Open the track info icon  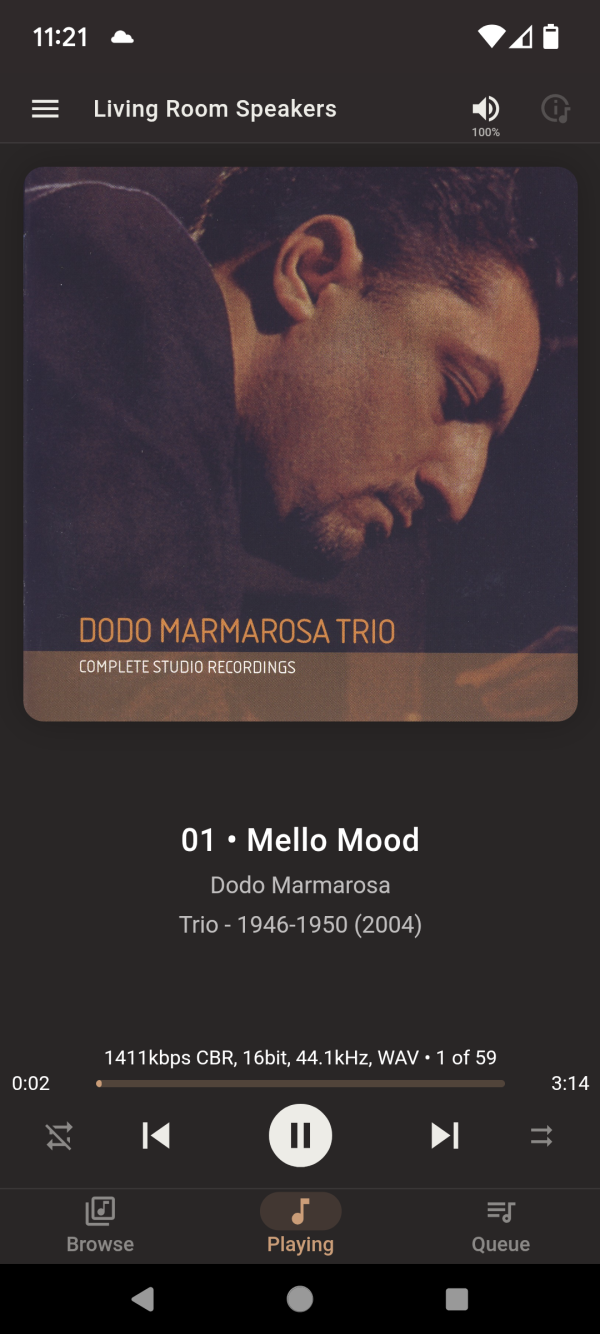point(555,109)
